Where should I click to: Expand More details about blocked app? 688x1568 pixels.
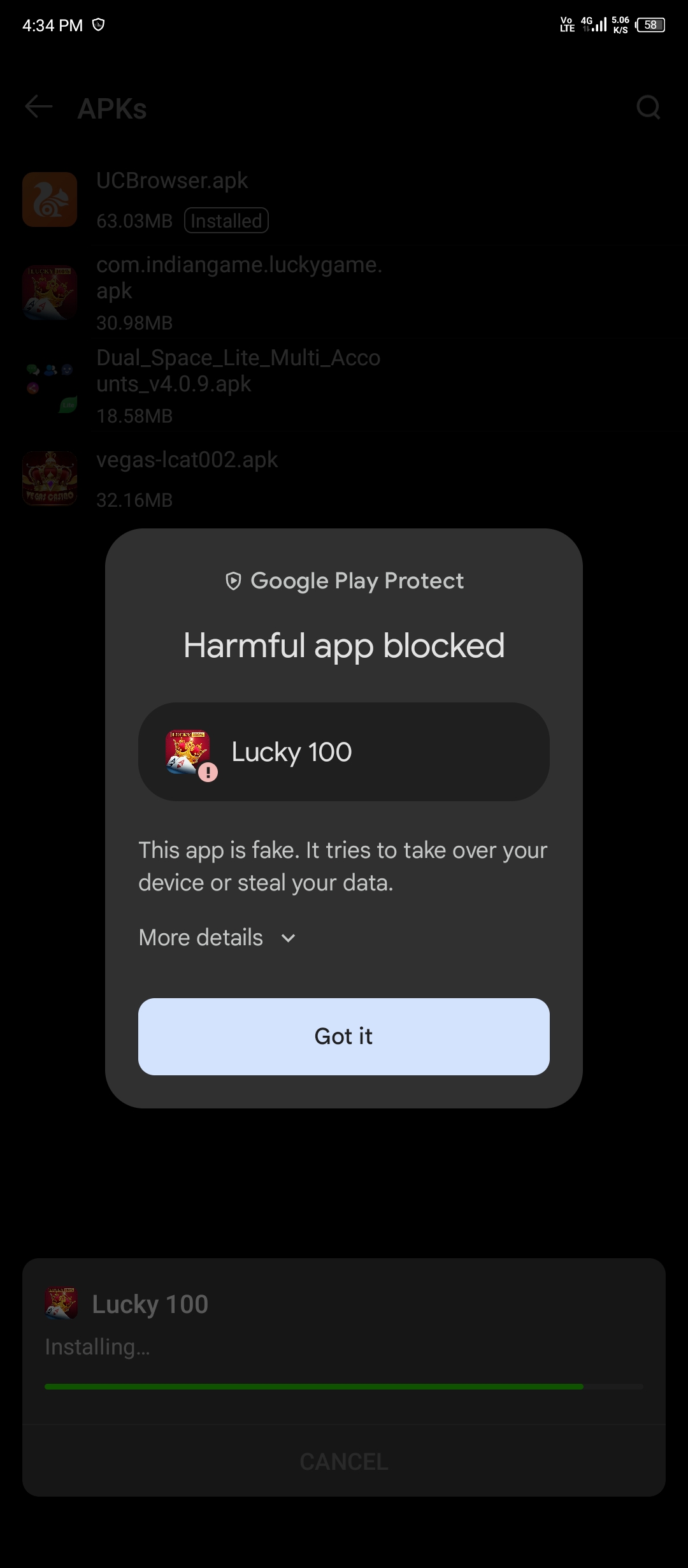pyautogui.click(x=217, y=938)
